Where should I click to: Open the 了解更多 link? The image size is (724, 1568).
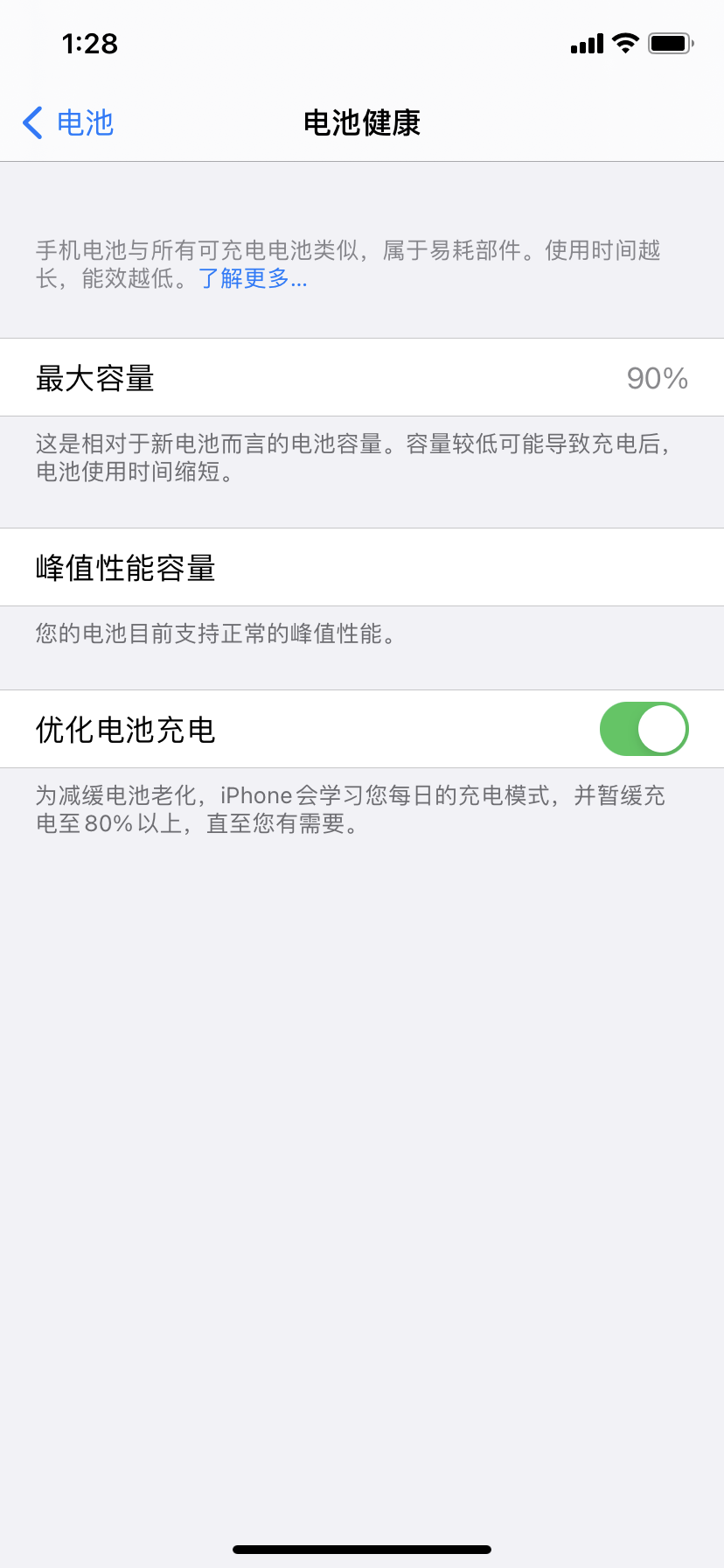253,279
